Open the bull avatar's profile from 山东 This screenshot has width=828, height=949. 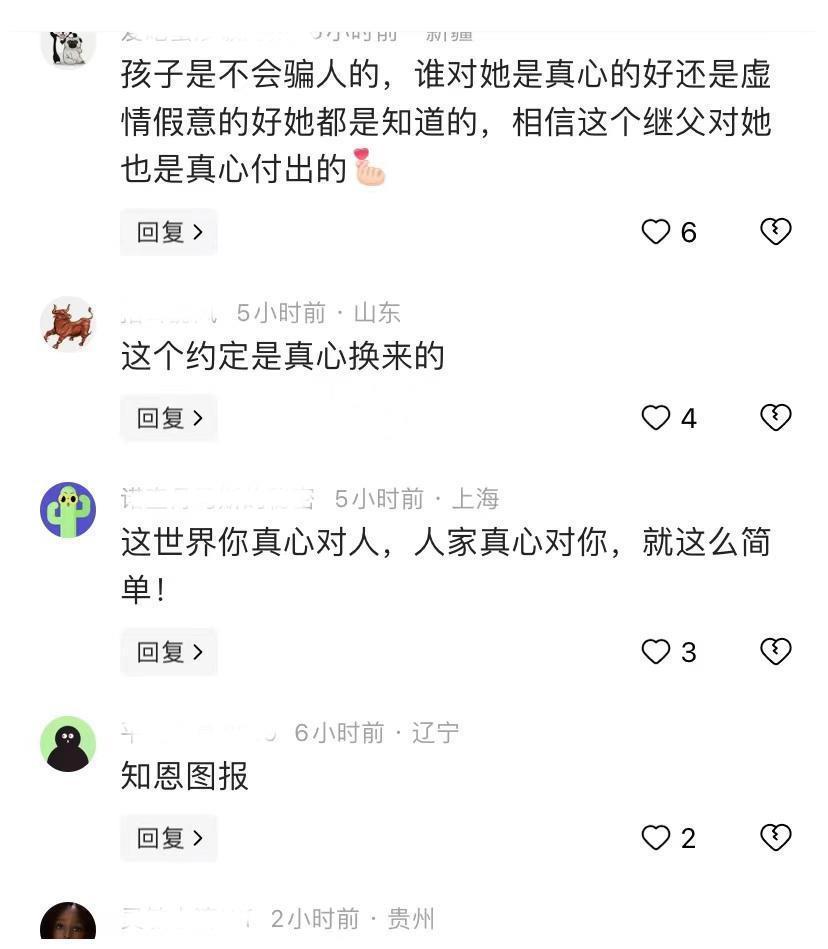click(x=68, y=325)
